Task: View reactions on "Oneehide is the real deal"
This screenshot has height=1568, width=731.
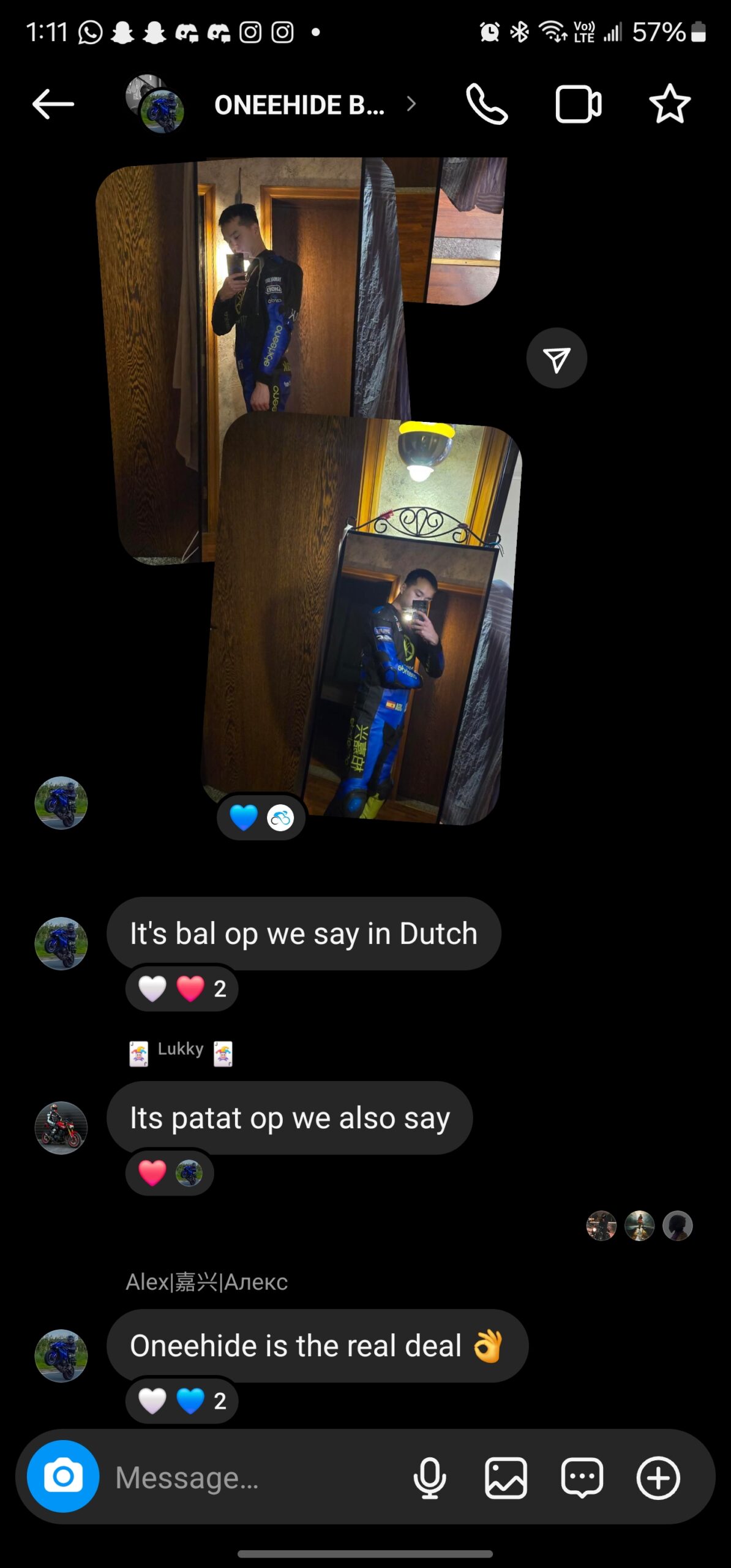Action: (x=182, y=1400)
